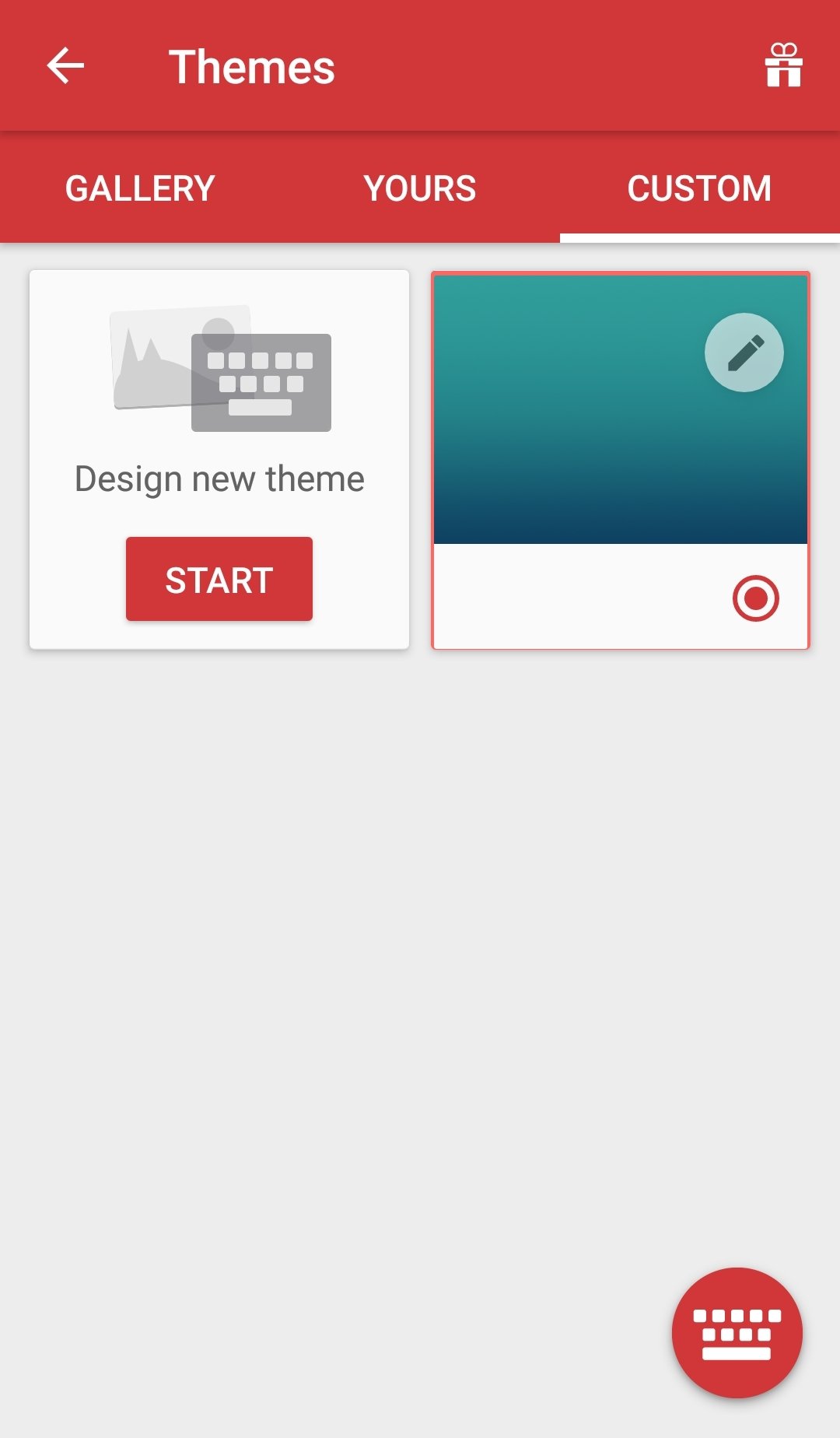This screenshot has width=840, height=1438.
Task: Go back using the arrow icon
Action: (x=65, y=65)
